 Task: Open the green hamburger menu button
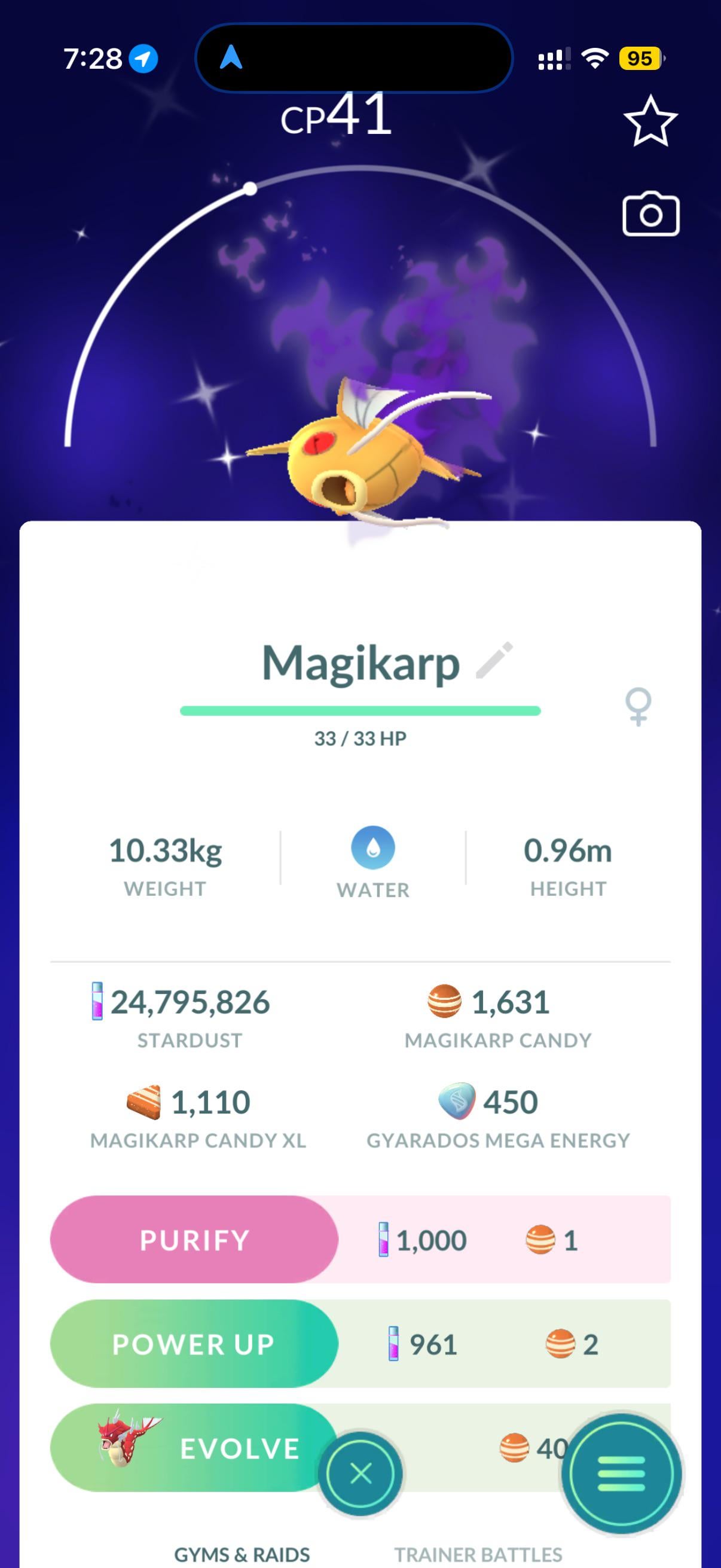(621, 1474)
